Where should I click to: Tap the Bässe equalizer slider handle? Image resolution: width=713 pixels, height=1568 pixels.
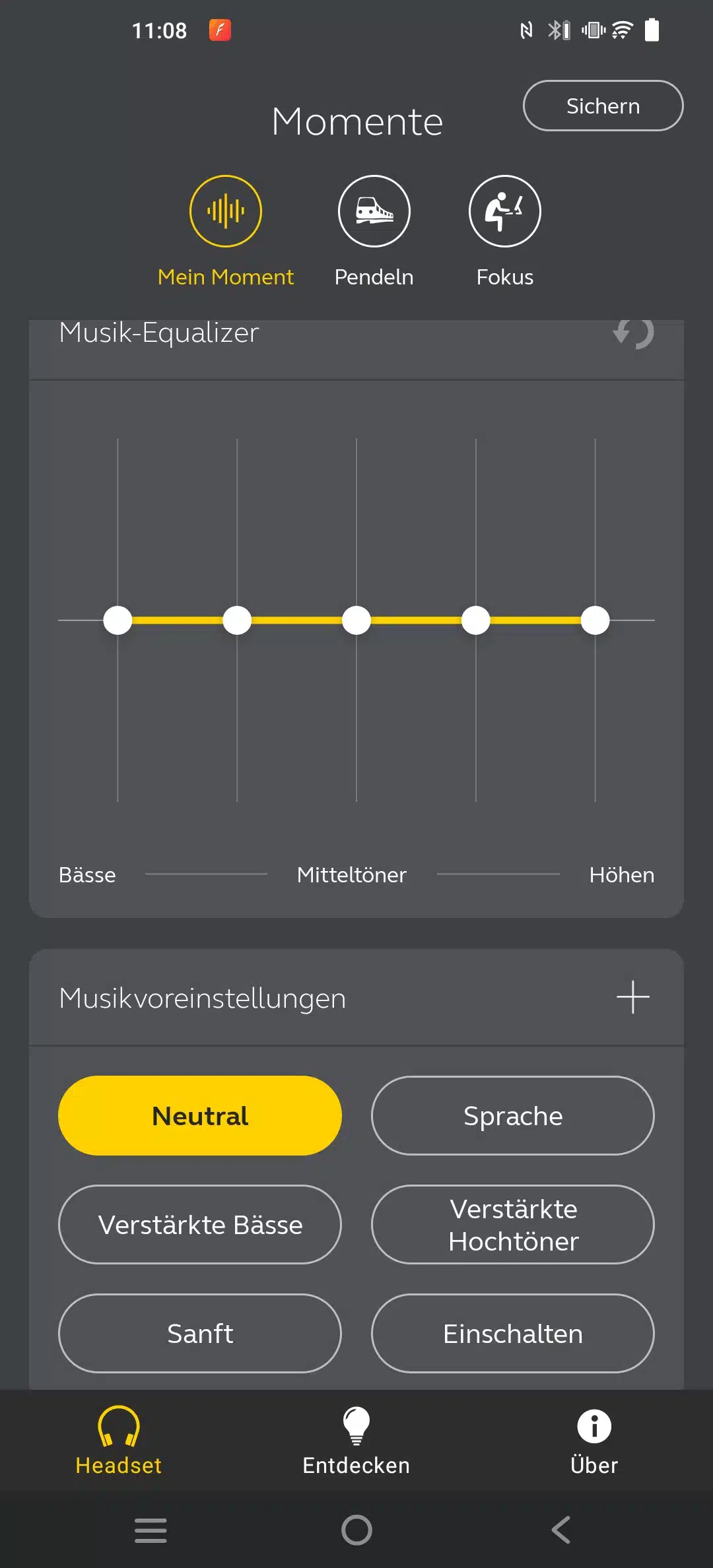click(118, 620)
